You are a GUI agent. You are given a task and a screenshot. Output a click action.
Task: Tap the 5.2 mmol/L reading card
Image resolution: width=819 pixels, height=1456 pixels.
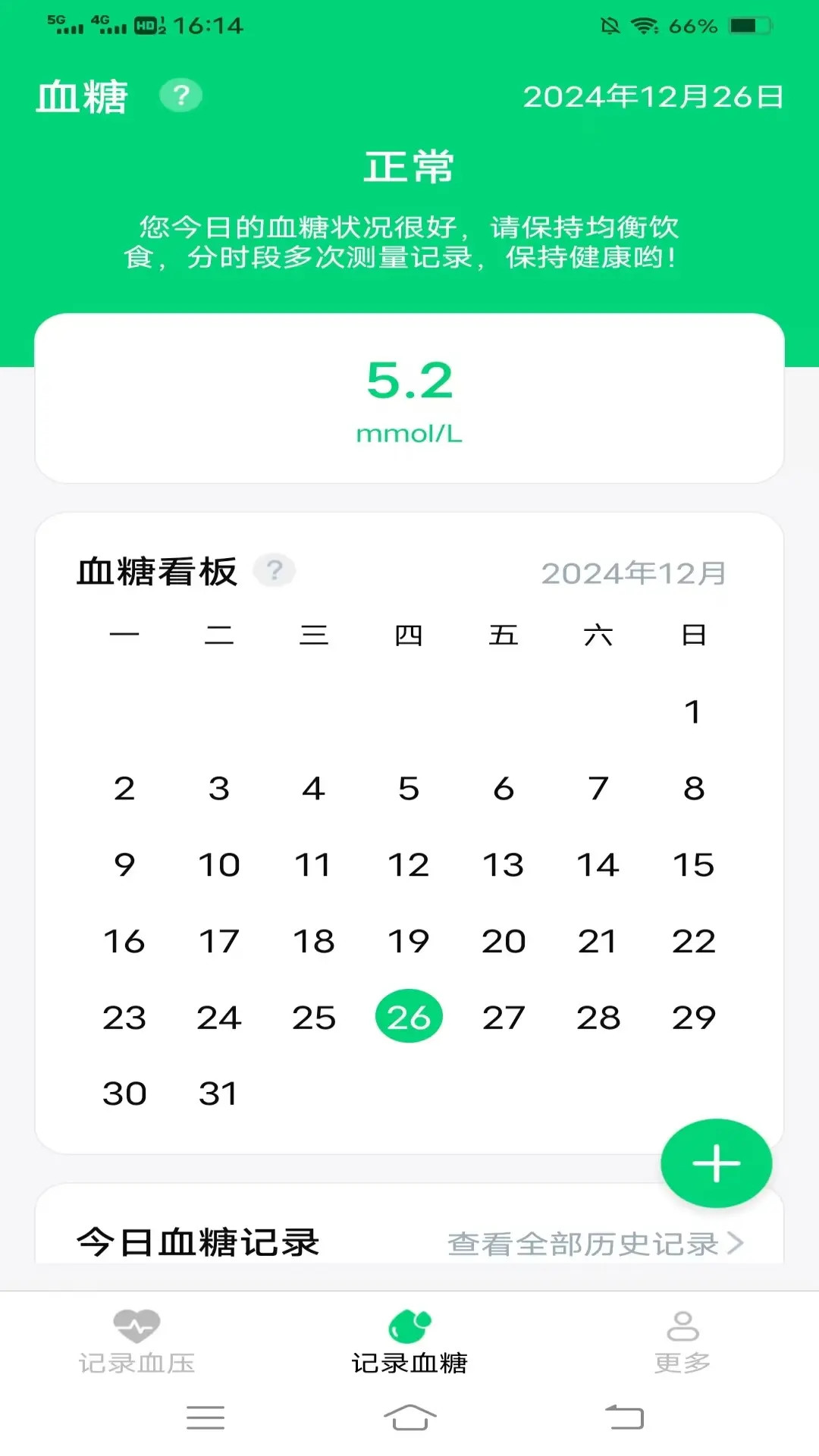pos(409,398)
